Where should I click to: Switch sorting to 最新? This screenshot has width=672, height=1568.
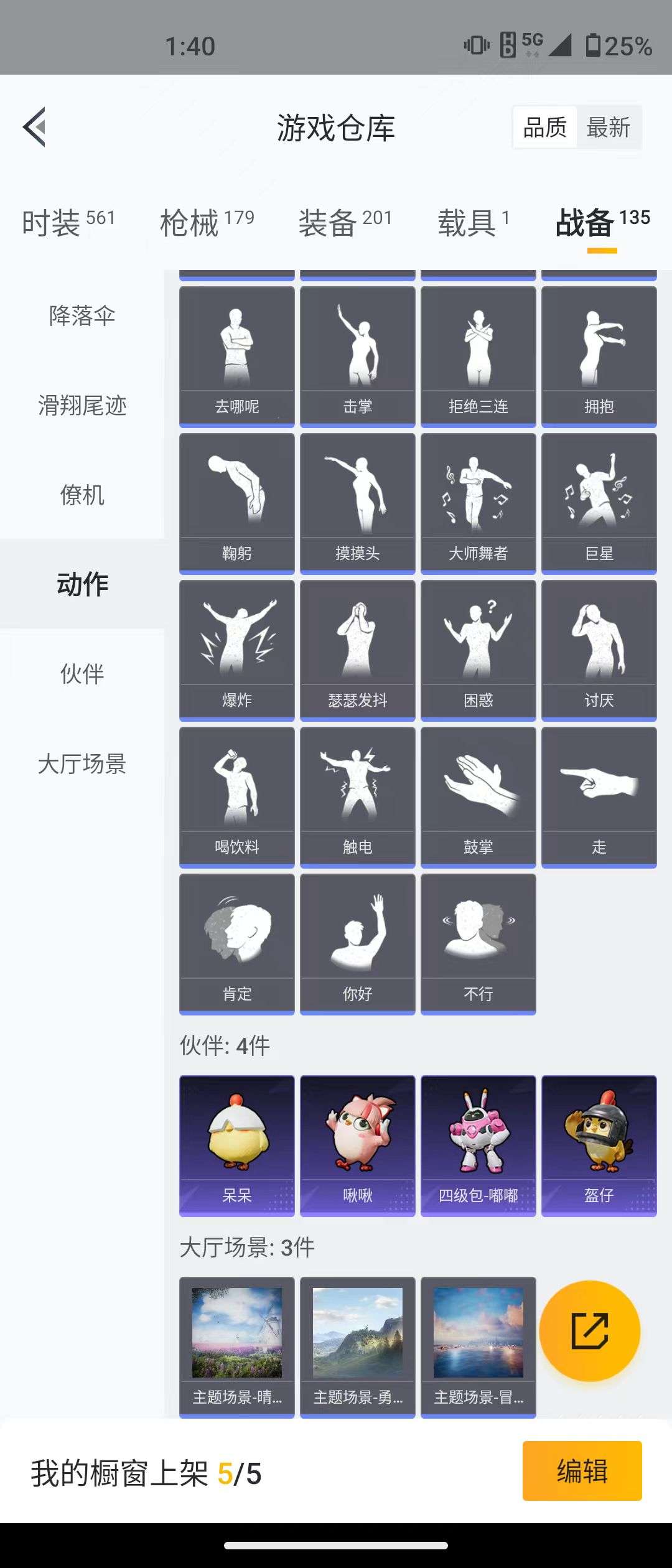[x=608, y=126]
